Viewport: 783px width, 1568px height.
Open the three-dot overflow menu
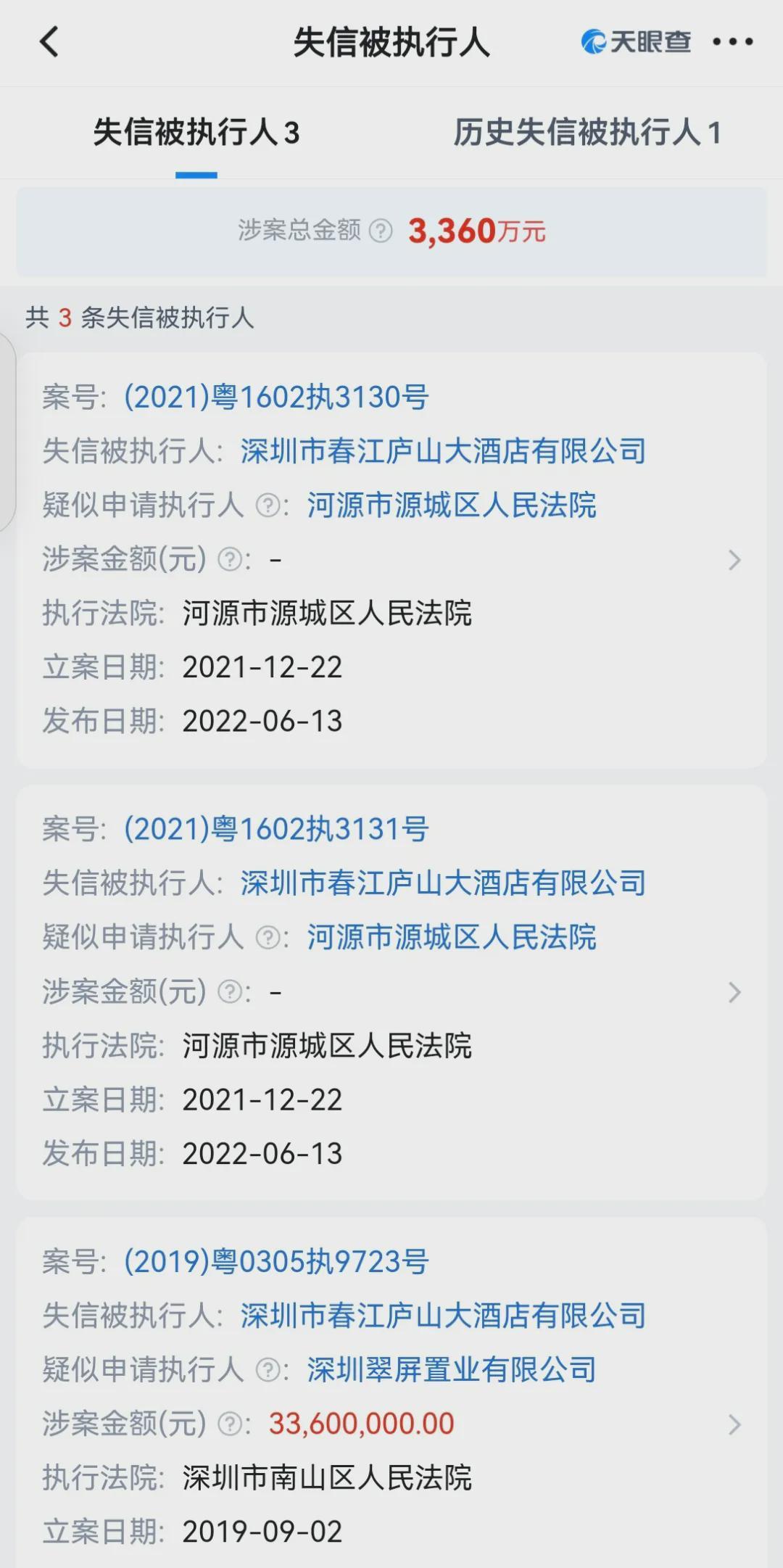point(732,42)
